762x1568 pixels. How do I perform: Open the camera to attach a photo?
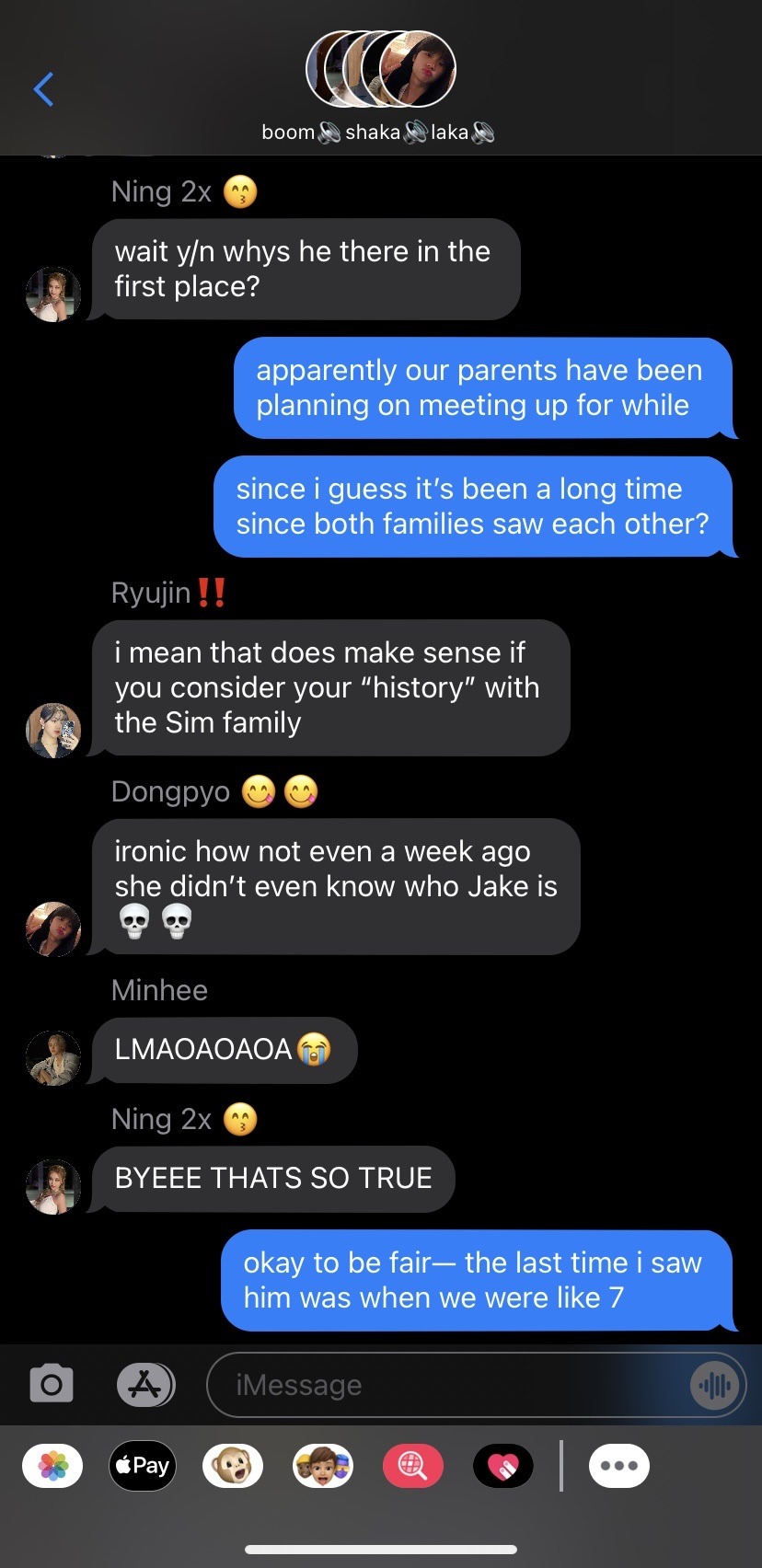(x=52, y=1384)
